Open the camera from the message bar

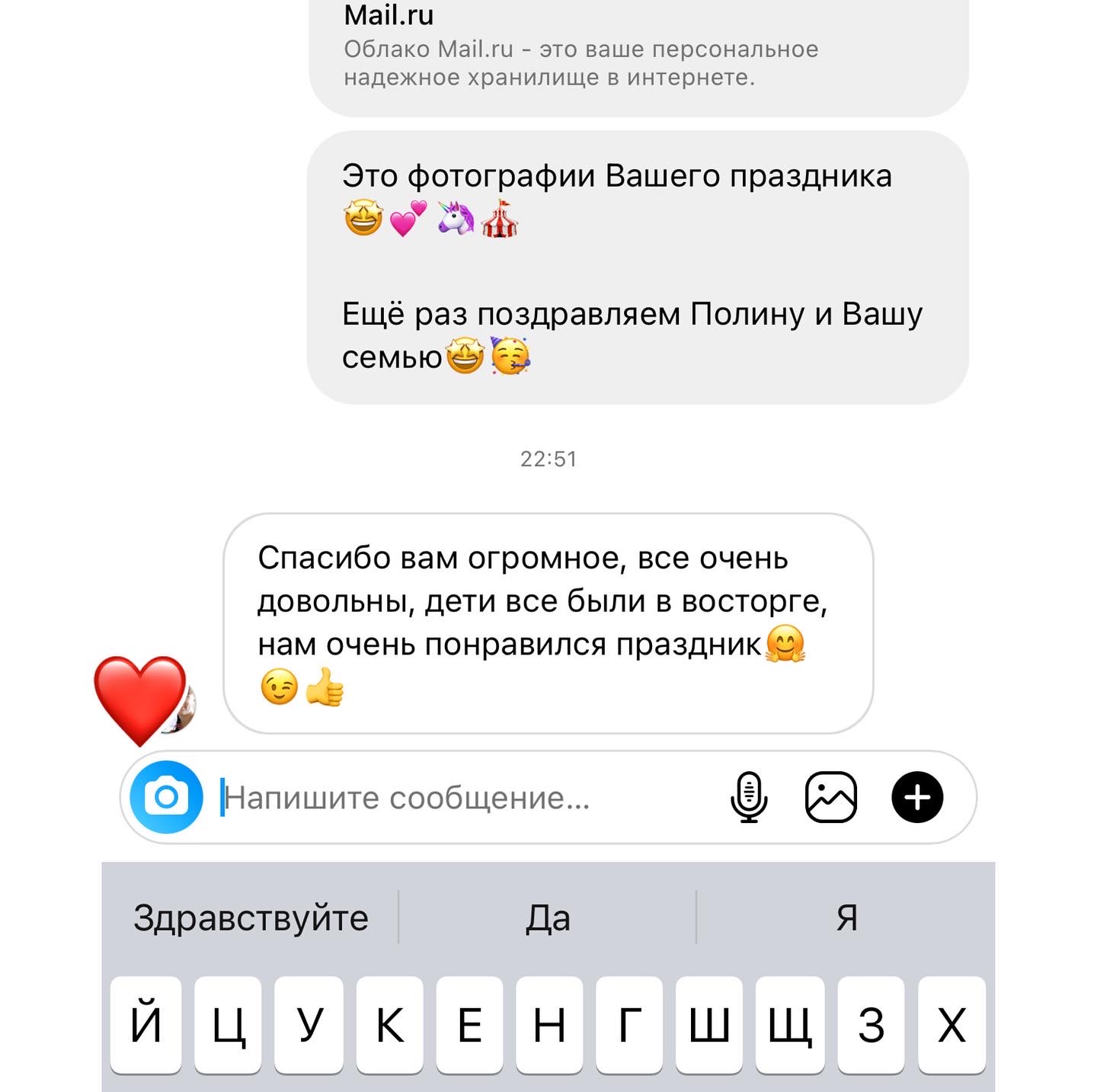(166, 797)
